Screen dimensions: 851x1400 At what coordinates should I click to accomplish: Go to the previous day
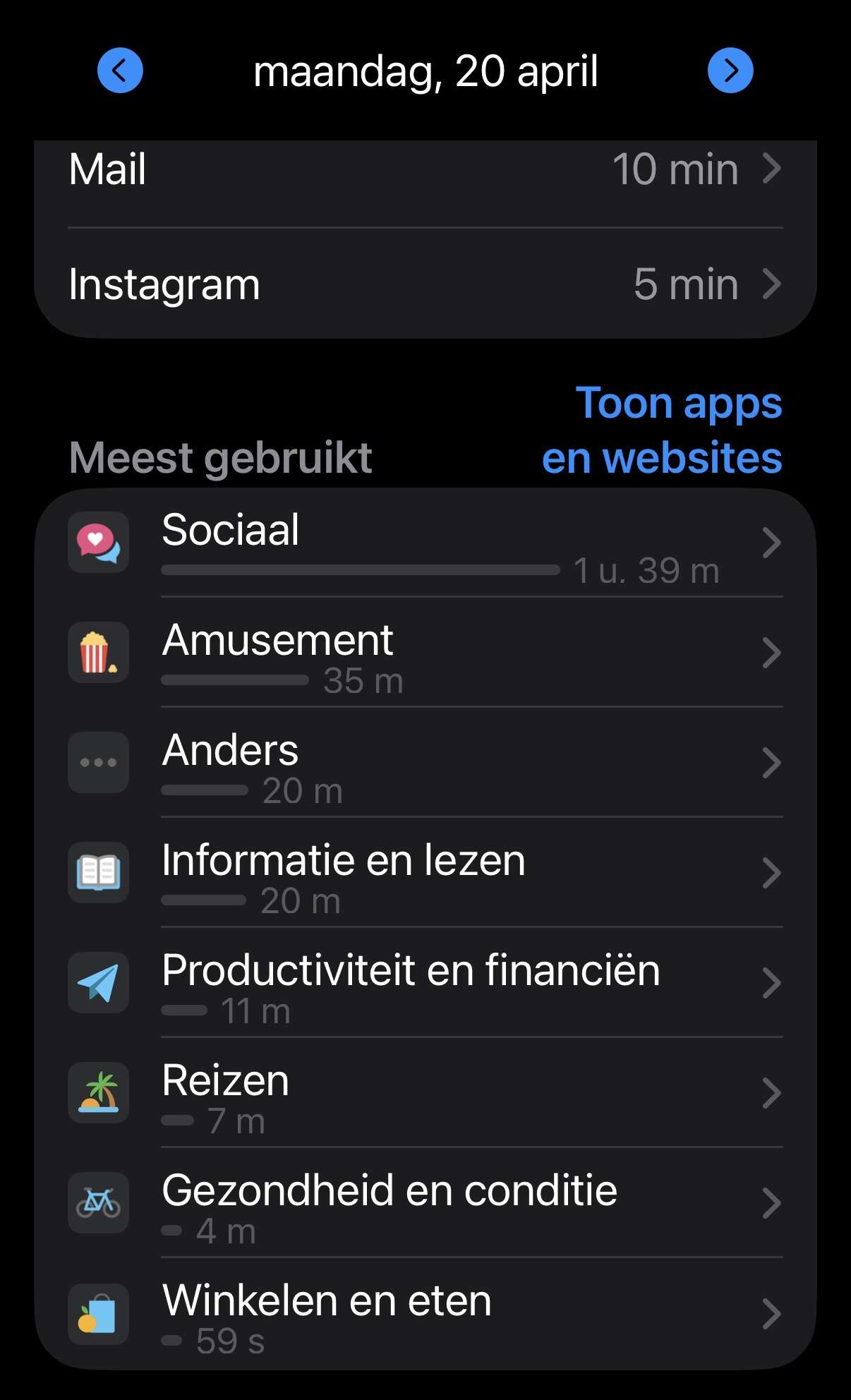tap(120, 71)
